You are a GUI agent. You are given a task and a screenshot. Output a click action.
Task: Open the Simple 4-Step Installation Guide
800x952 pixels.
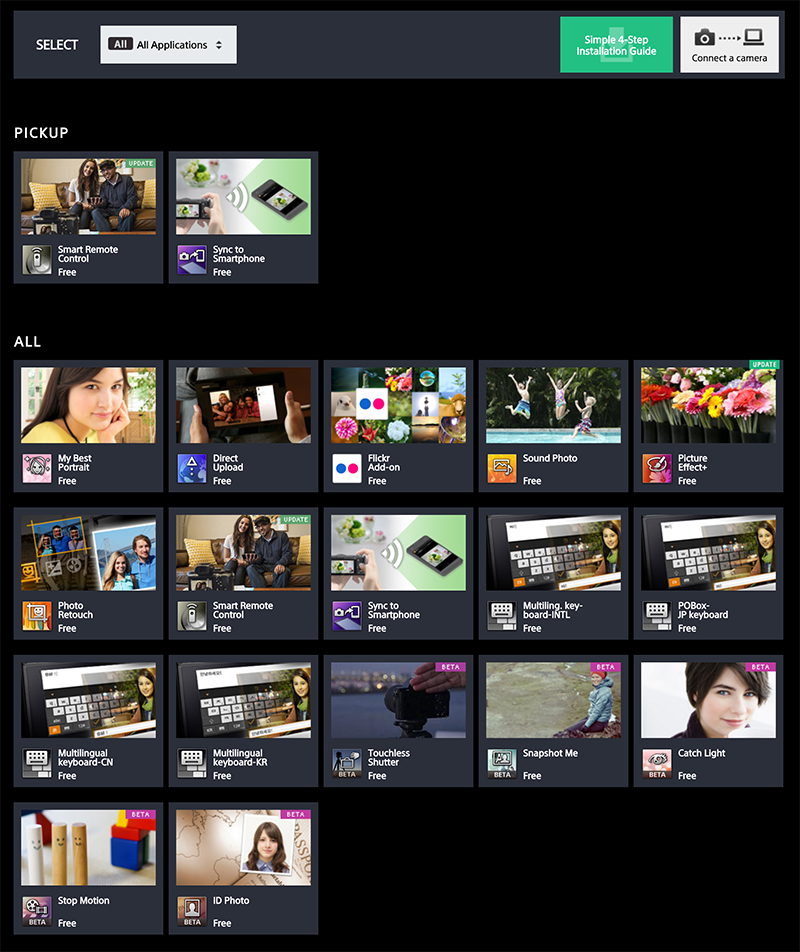[x=616, y=45]
